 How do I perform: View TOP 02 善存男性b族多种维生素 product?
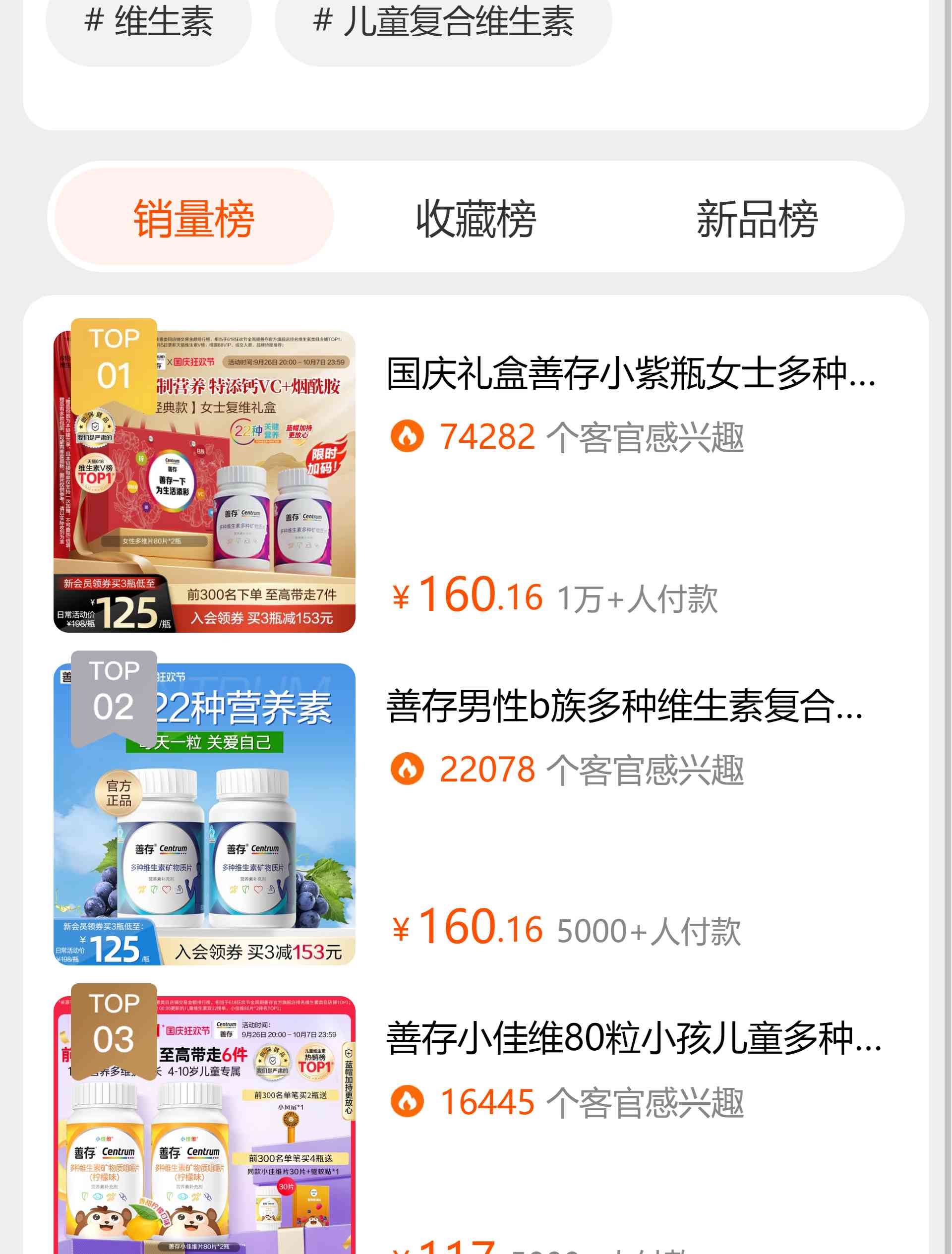[624, 707]
